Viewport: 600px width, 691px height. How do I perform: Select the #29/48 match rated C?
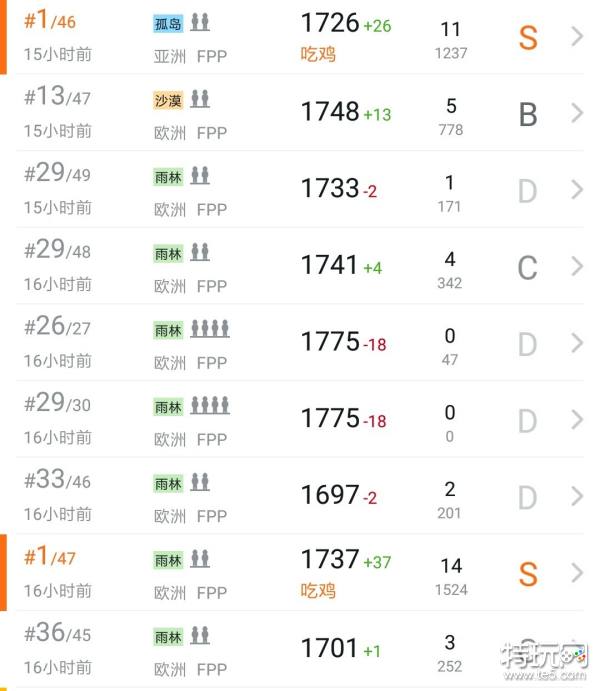[300, 267]
